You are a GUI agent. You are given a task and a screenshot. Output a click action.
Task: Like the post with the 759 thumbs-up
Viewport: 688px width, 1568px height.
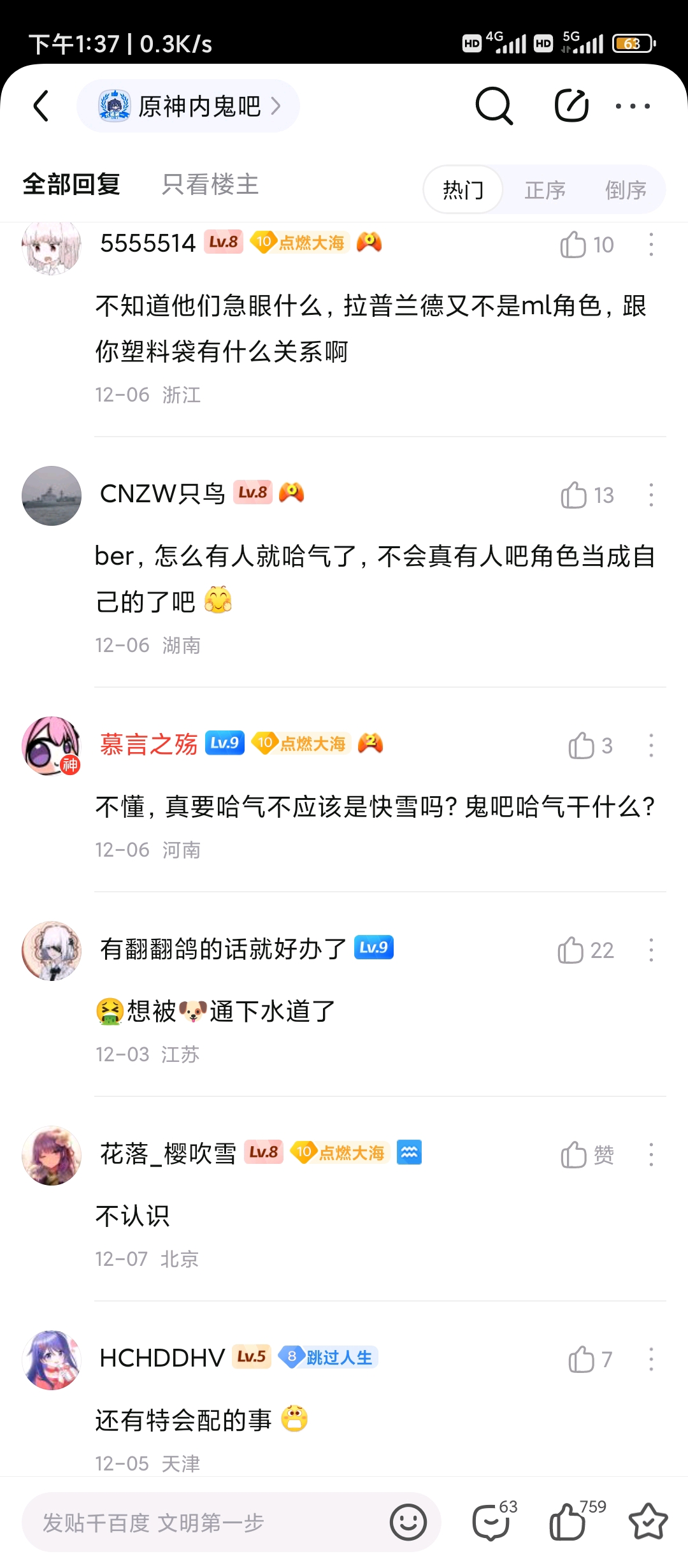coord(568,1523)
